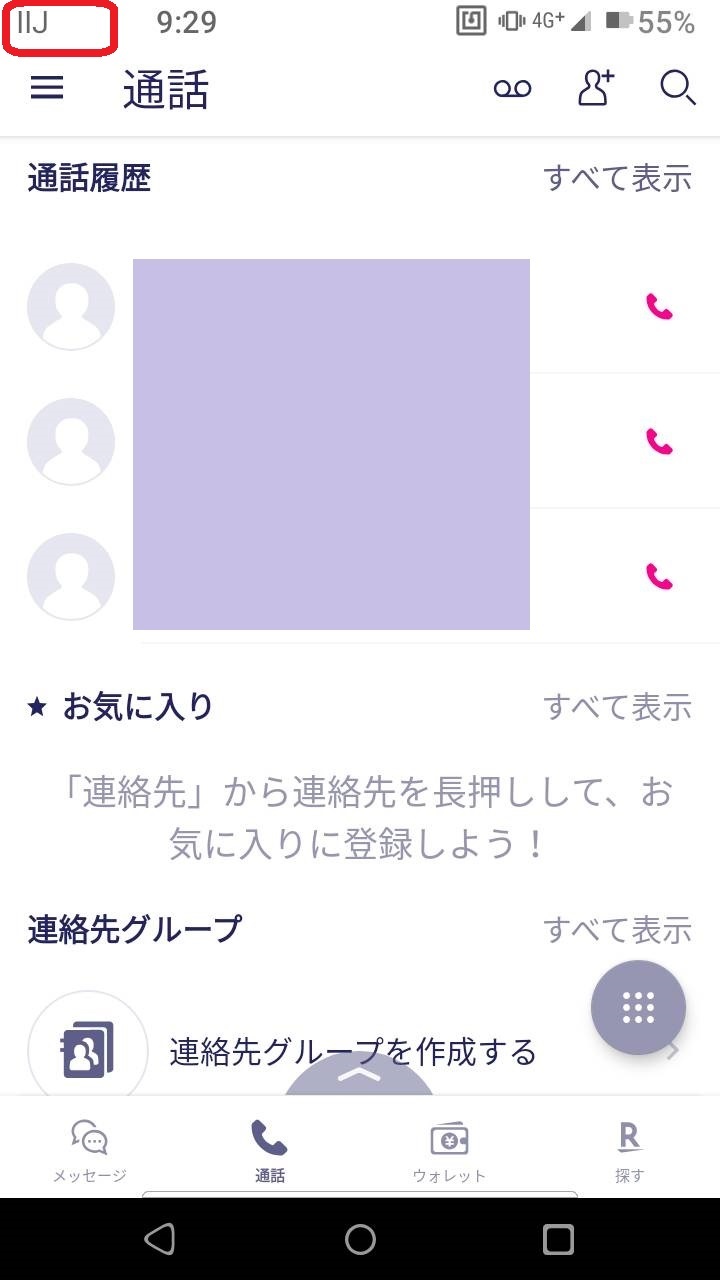Show all of 通話履歴
720x1280 pixels.
[x=617, y=178]
